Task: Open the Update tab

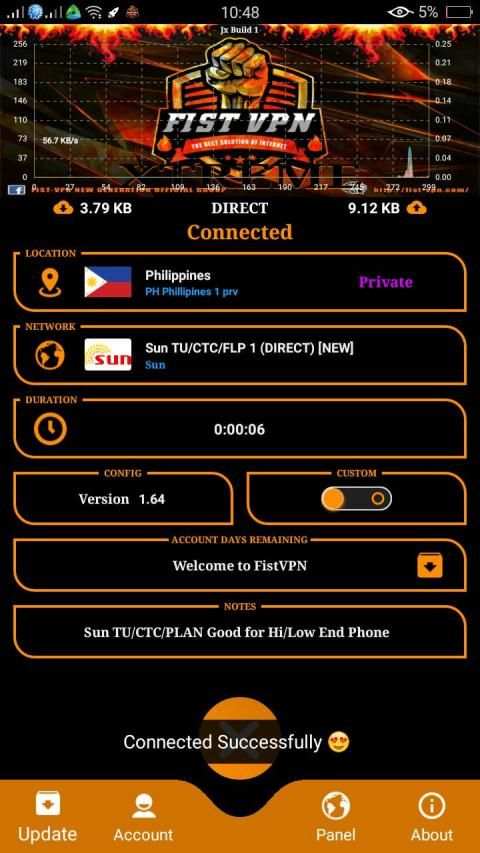Action: click(48, 817)
